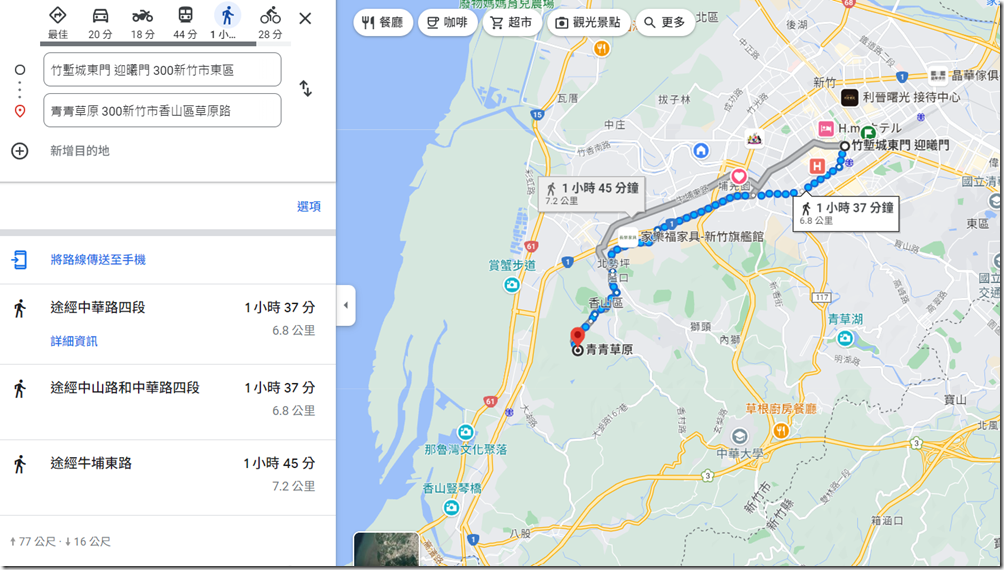Viewport: 1004px width, 570px height.
Task: Open 詳細資訊 for 中華路四段 route
Action: (74, 341)
